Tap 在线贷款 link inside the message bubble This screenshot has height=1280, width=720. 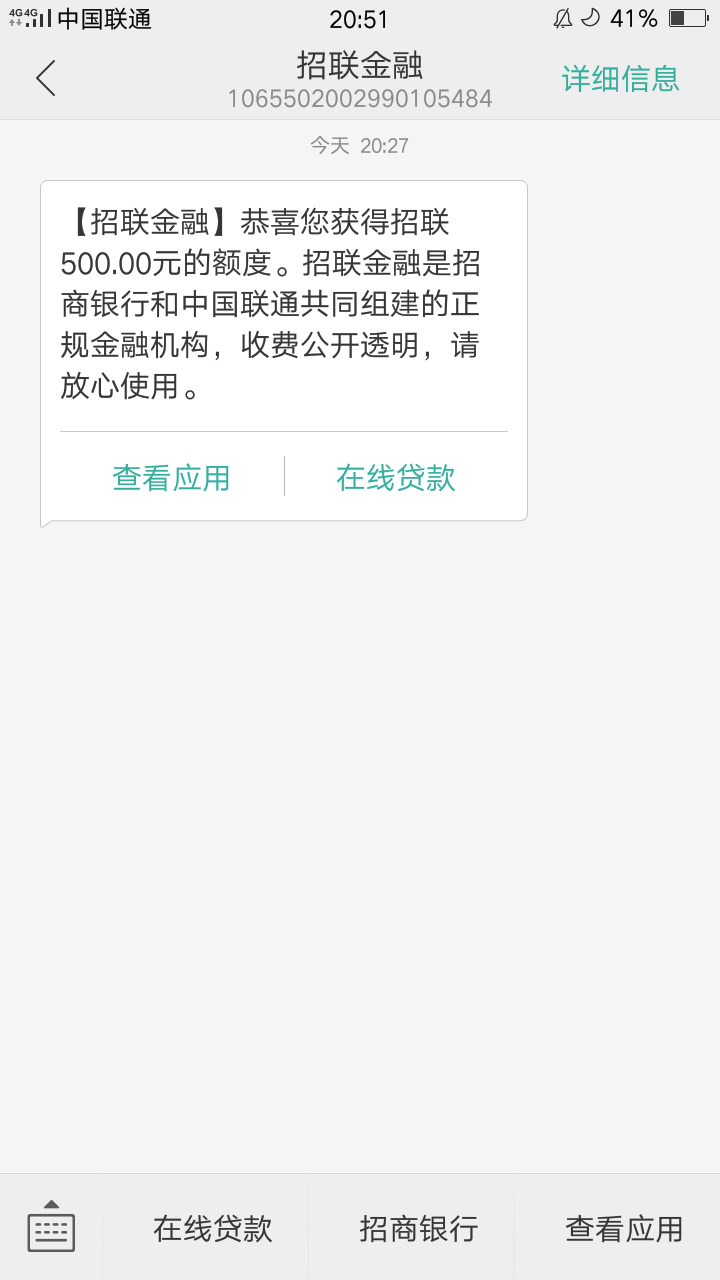396,477
